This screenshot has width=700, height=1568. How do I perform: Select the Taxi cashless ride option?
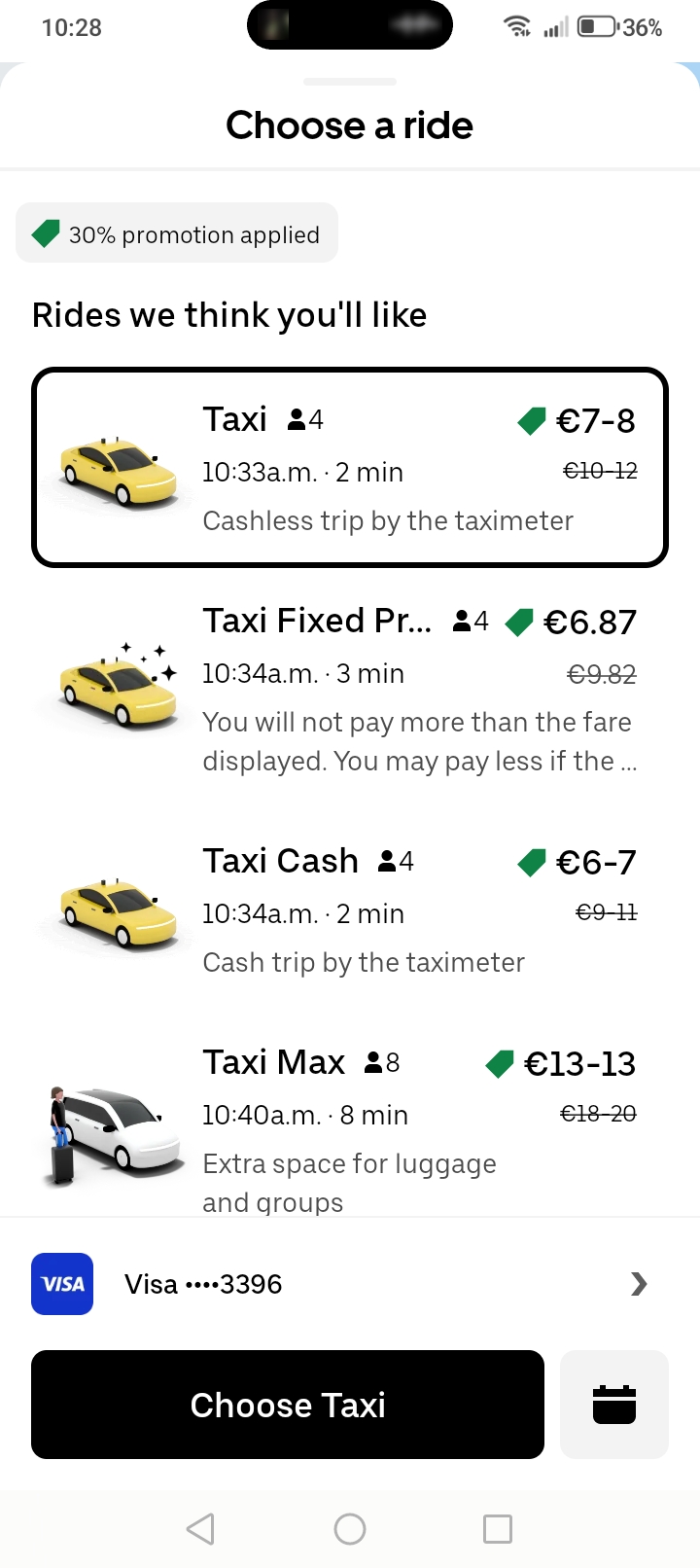(350, 468)
